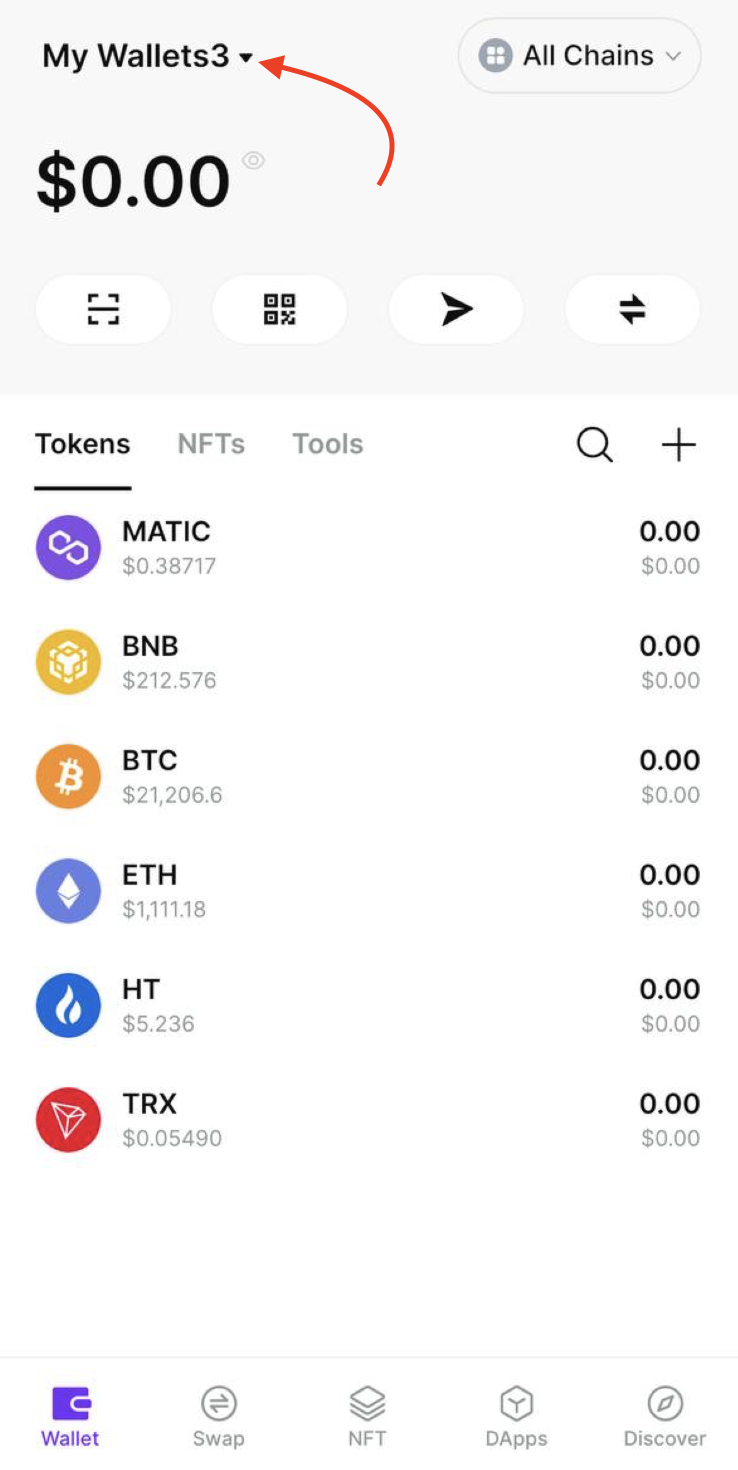Open the HT token row
The width and height of the screenshot is (738, 1470).
369,1005
